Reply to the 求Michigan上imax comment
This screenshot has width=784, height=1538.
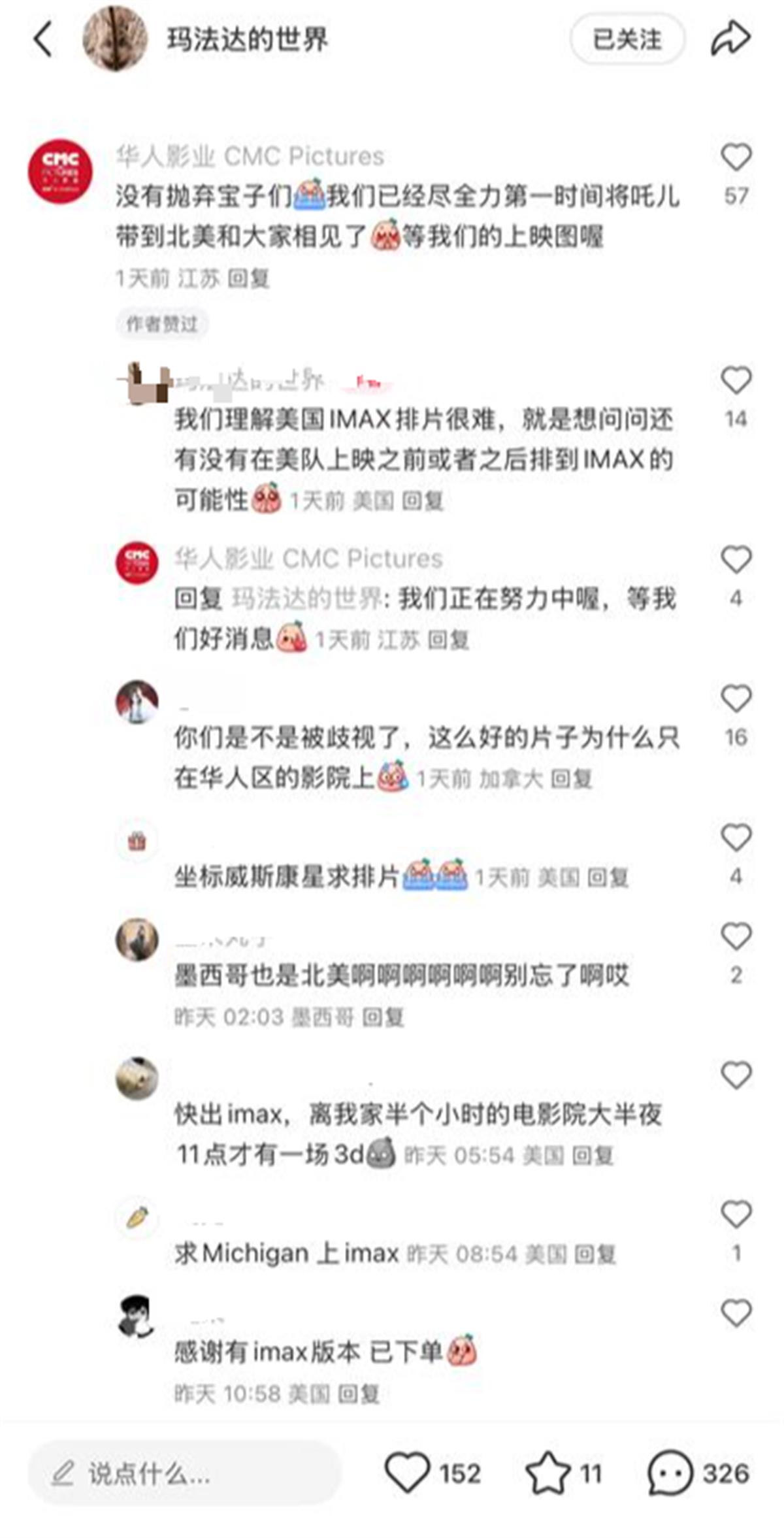coord(595,1254)
